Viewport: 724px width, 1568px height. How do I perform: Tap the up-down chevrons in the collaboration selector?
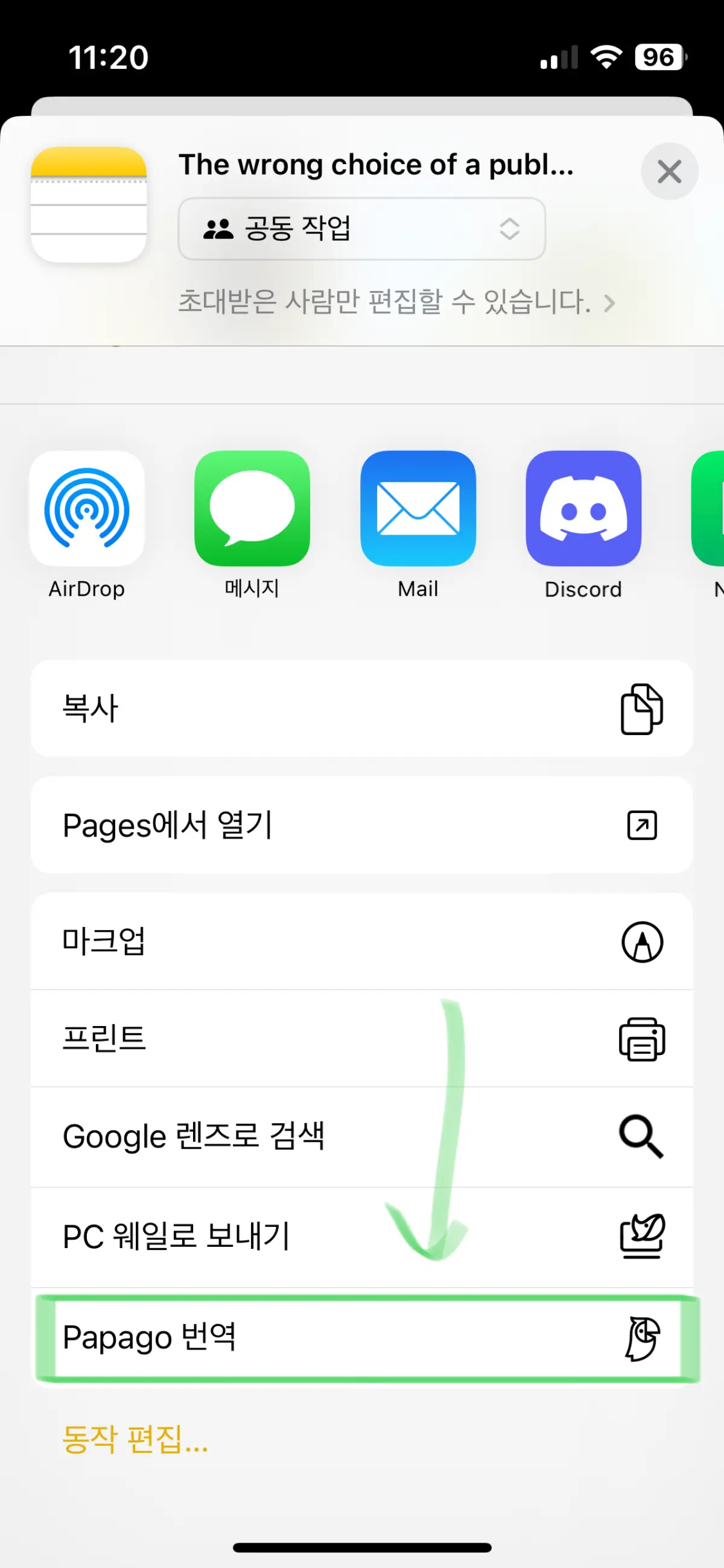510,229
